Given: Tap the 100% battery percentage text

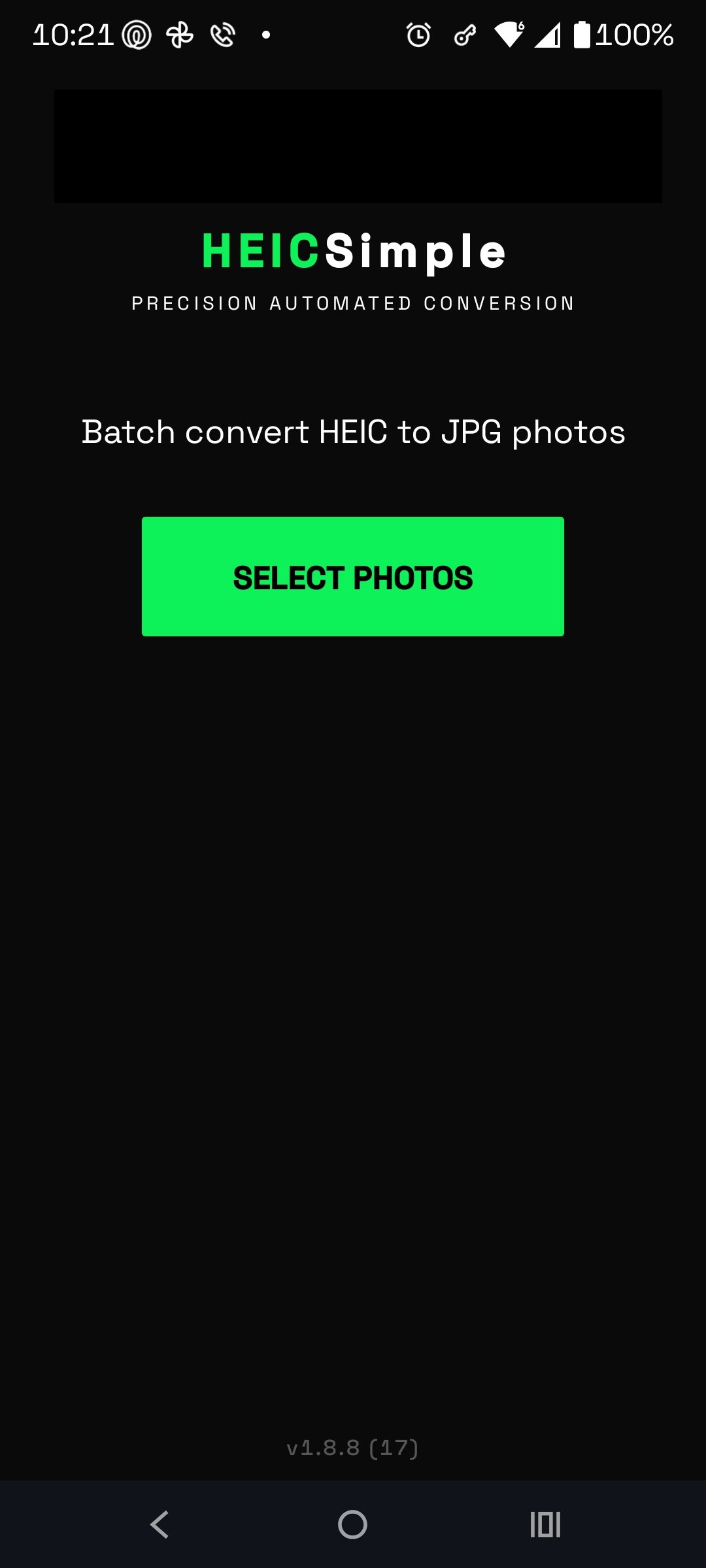Looking at the screenshot, I should tap(633, 35).
